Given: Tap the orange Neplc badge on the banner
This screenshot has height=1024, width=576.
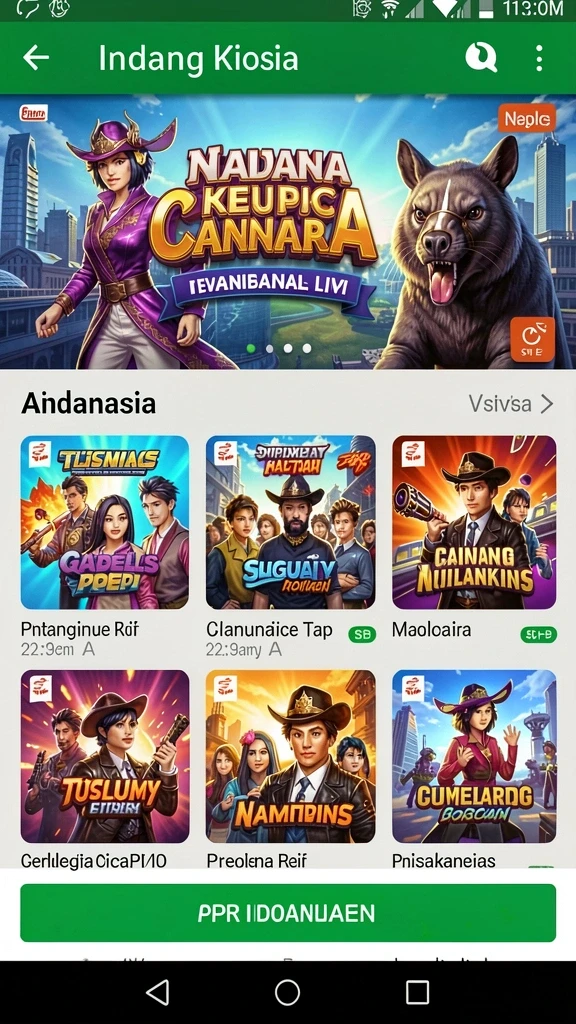Looking at the screenshot, I should (x=526, y=119).
